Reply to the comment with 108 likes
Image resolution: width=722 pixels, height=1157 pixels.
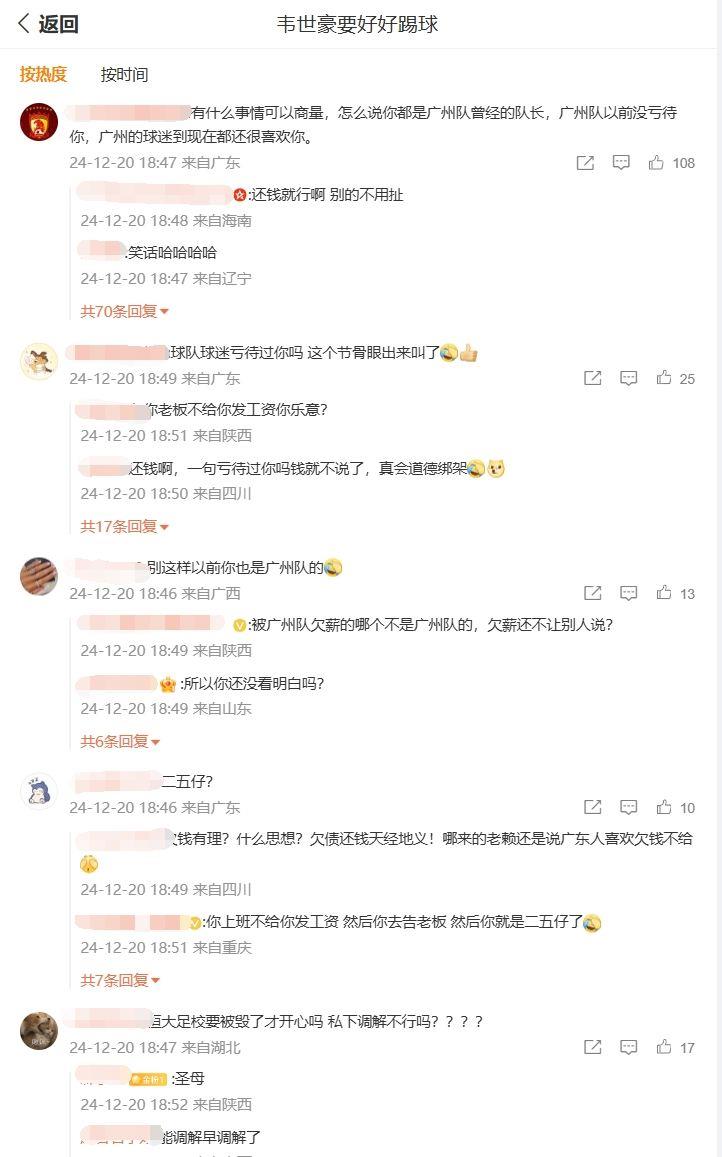point(621,163)
